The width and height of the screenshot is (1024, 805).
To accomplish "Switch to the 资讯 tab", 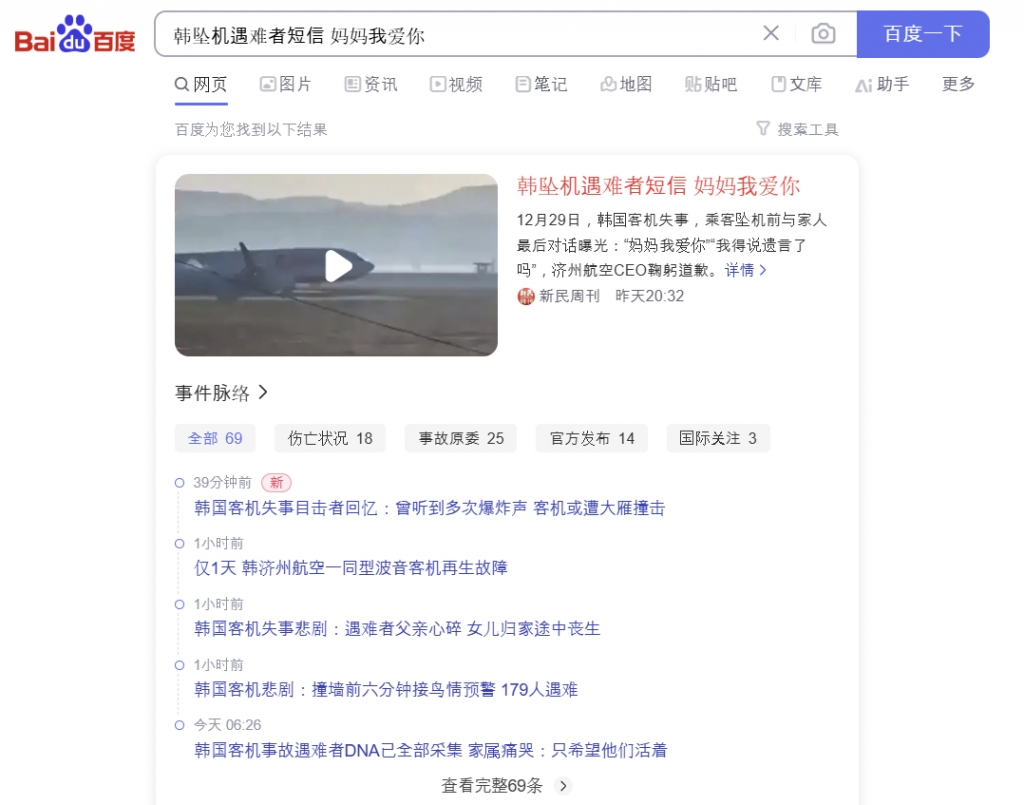I will tap(370, 84).
